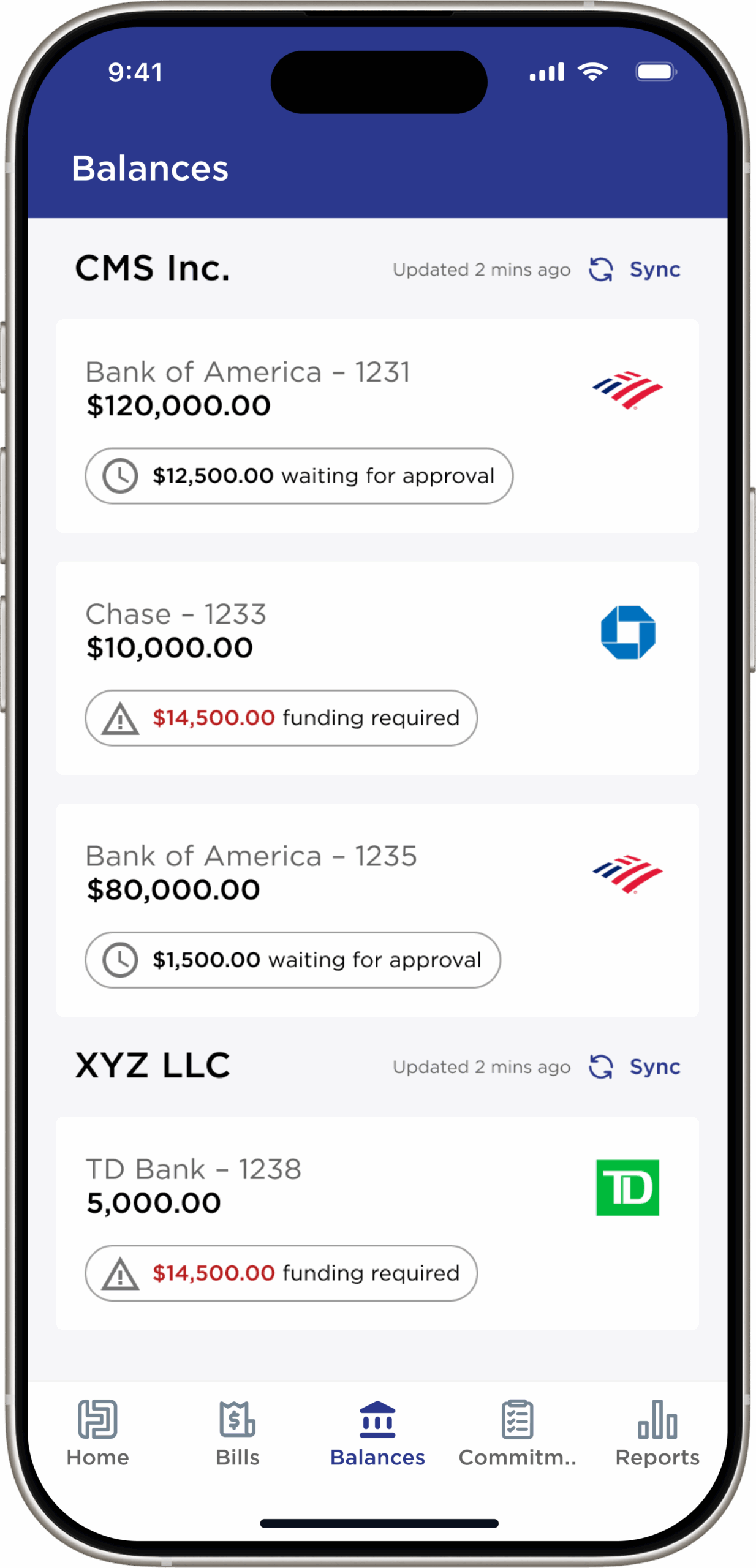This screenshot has height=1568, width=756.
Task: View TD Bank $14,500.00 funding required
Action: coord(281,1273)
